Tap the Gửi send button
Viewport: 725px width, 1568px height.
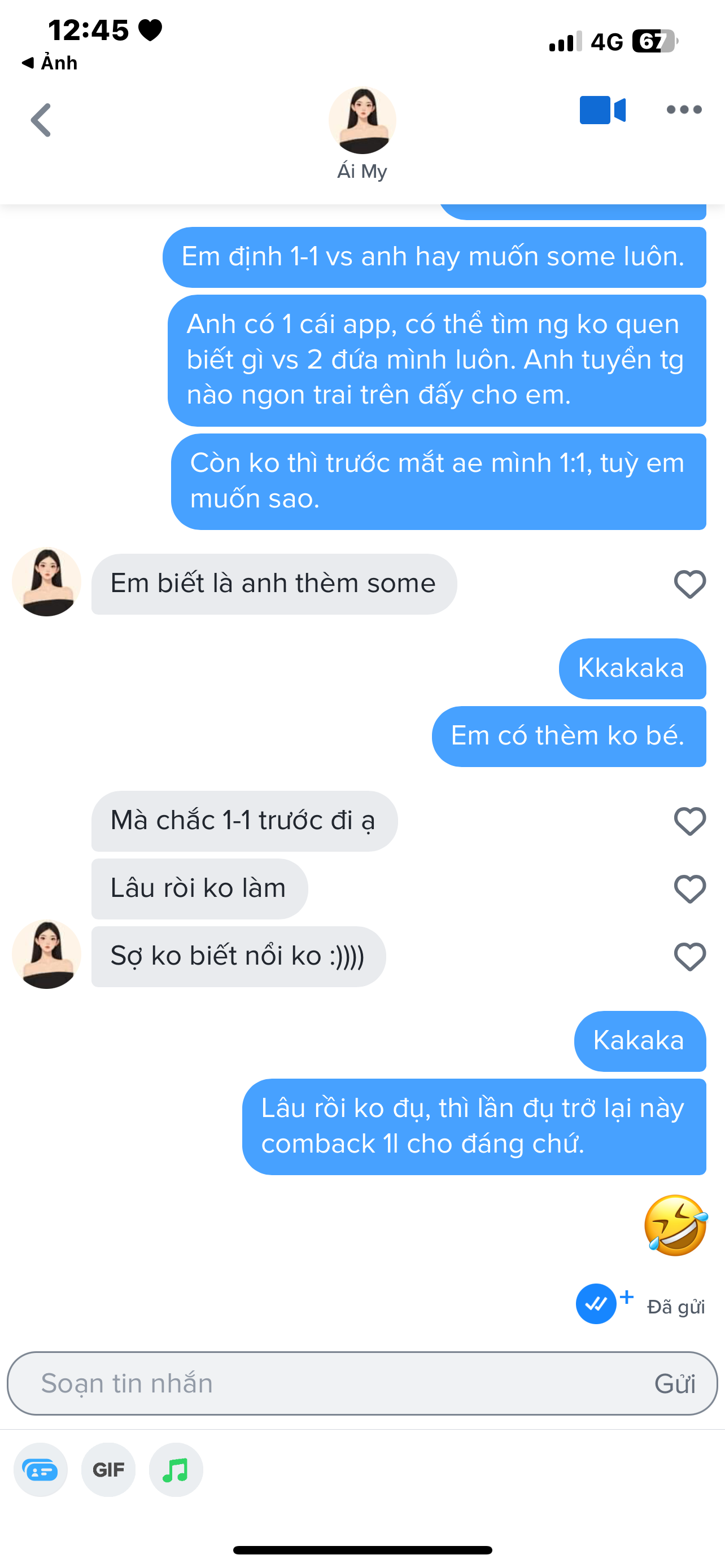[x=675, y=1383]
